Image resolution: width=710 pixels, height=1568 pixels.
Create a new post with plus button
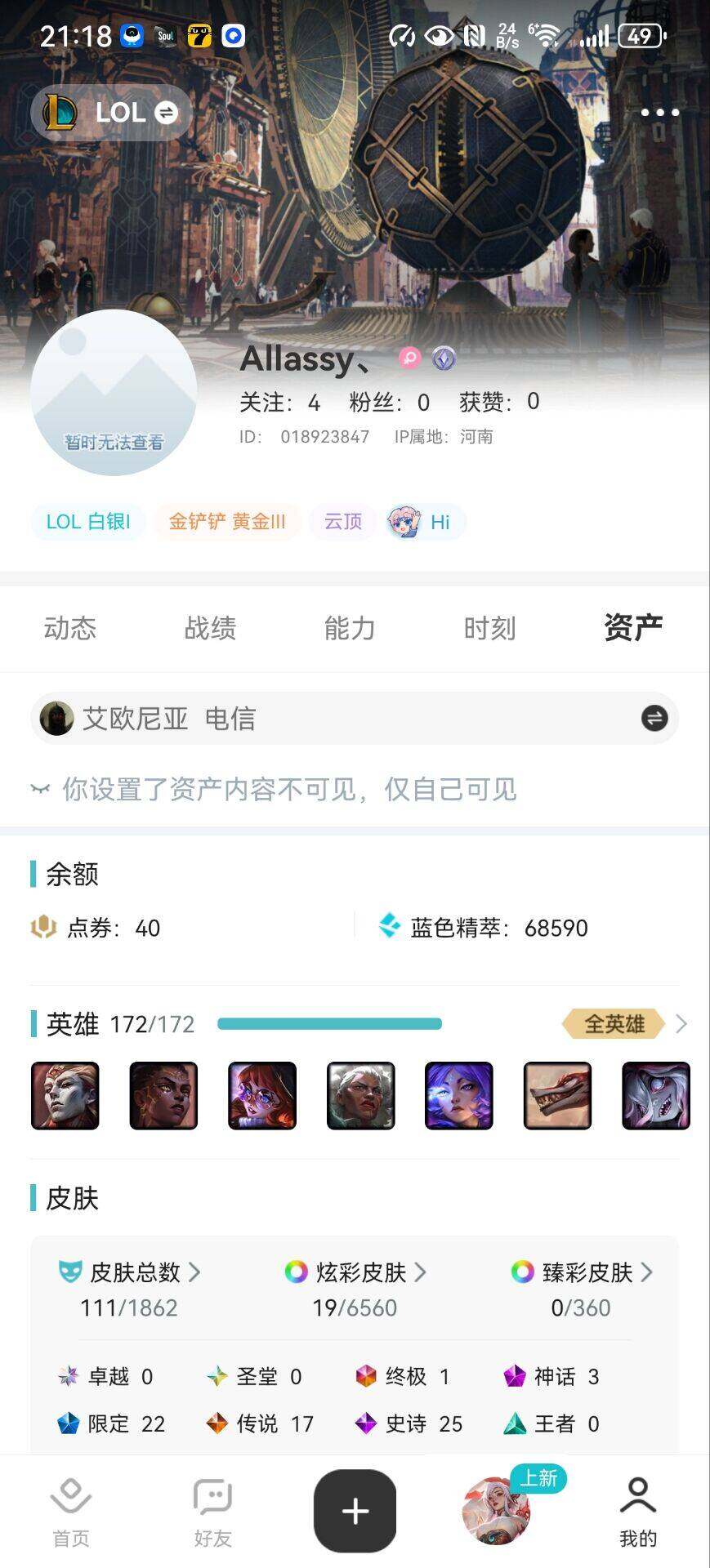coord(355,1511)
